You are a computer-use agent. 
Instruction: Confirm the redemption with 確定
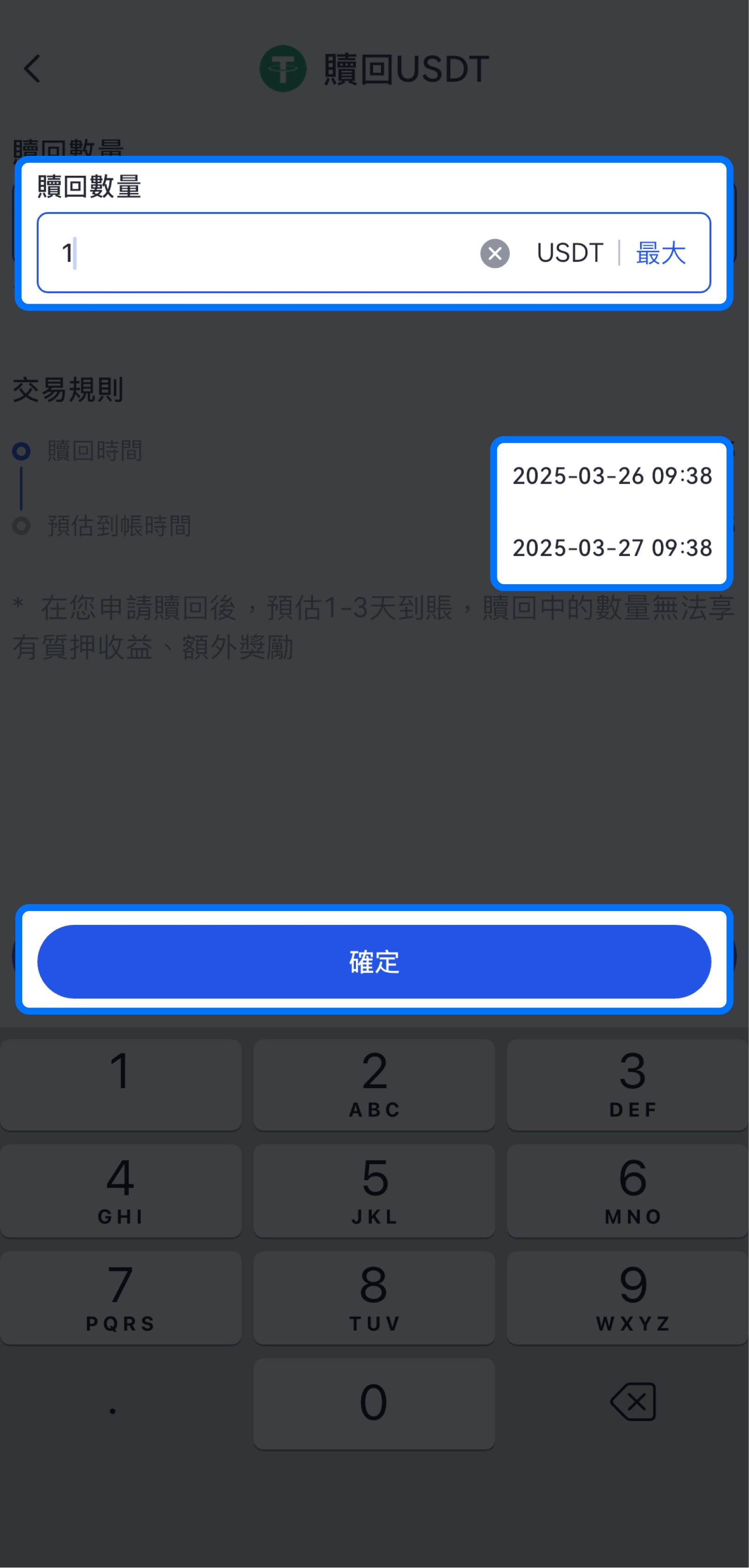coord(374,962)
